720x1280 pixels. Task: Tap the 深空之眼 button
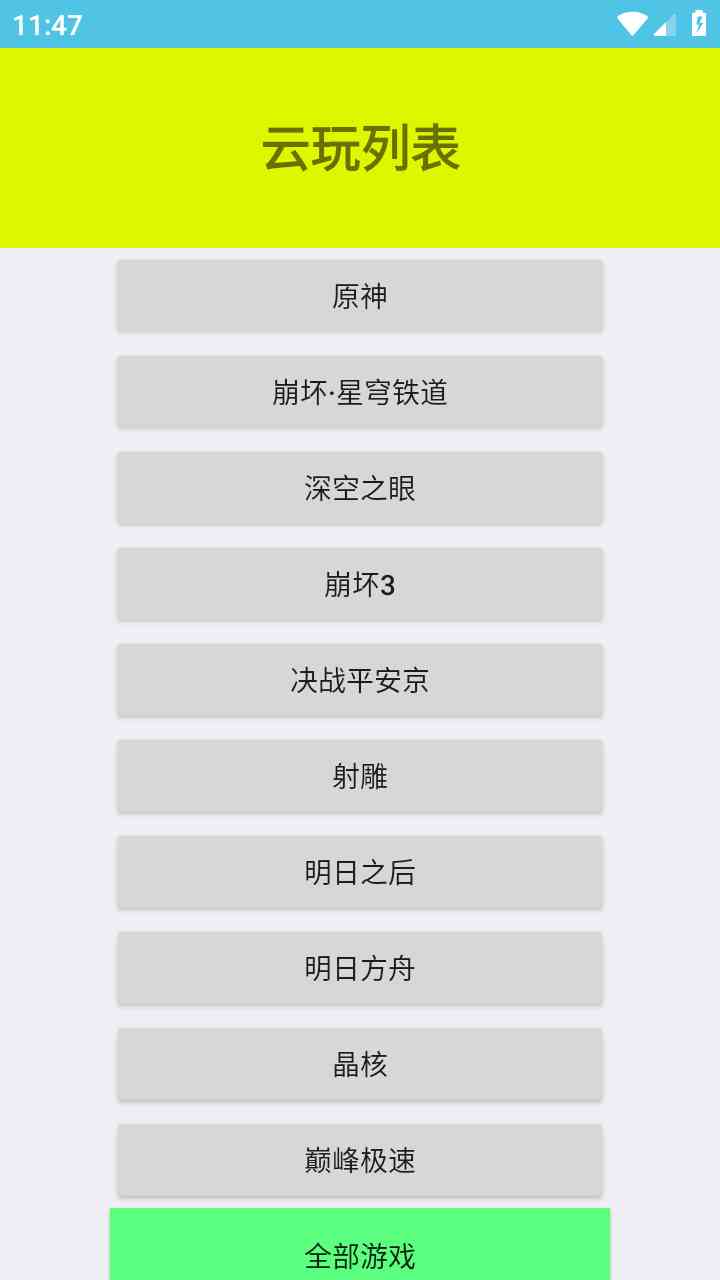coord(360,488)
